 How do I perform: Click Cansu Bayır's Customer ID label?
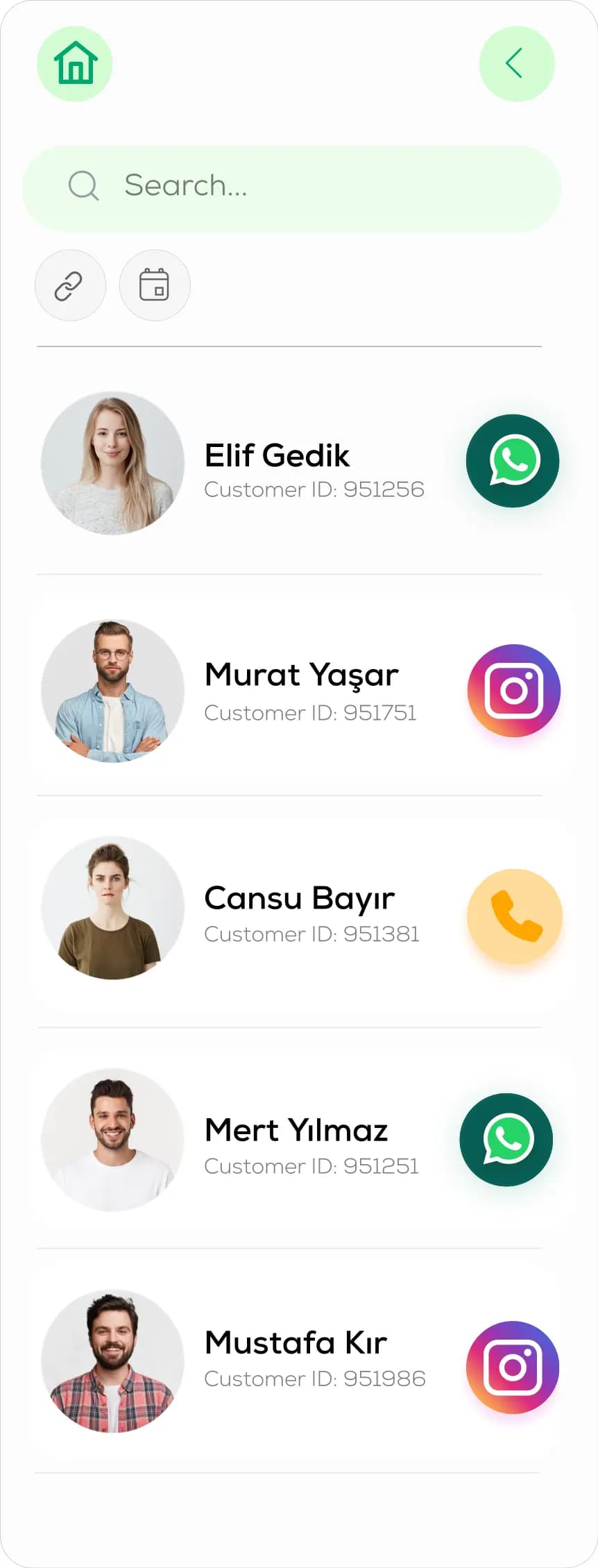pos(311,934)
